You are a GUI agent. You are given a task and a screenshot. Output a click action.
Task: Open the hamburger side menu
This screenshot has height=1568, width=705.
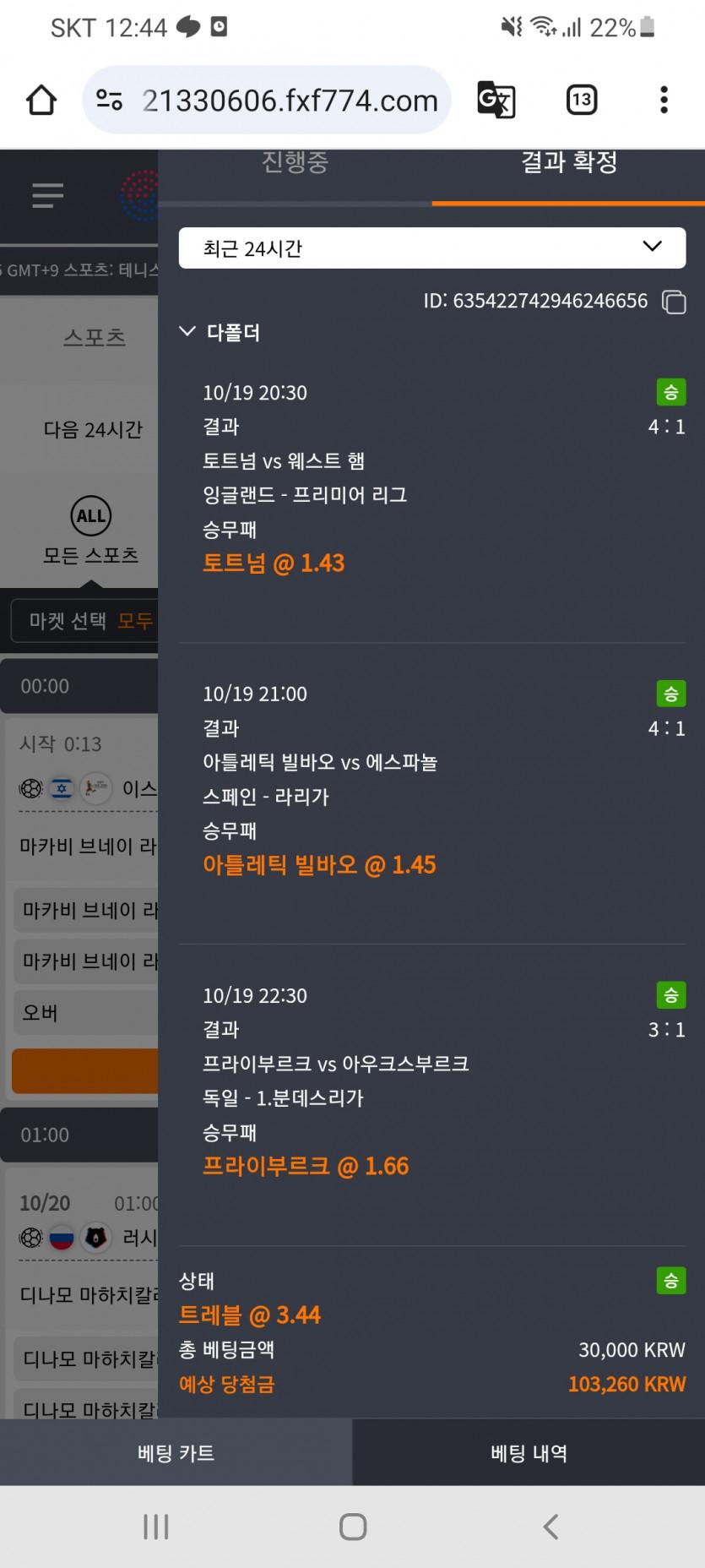(x=47, y=195)
